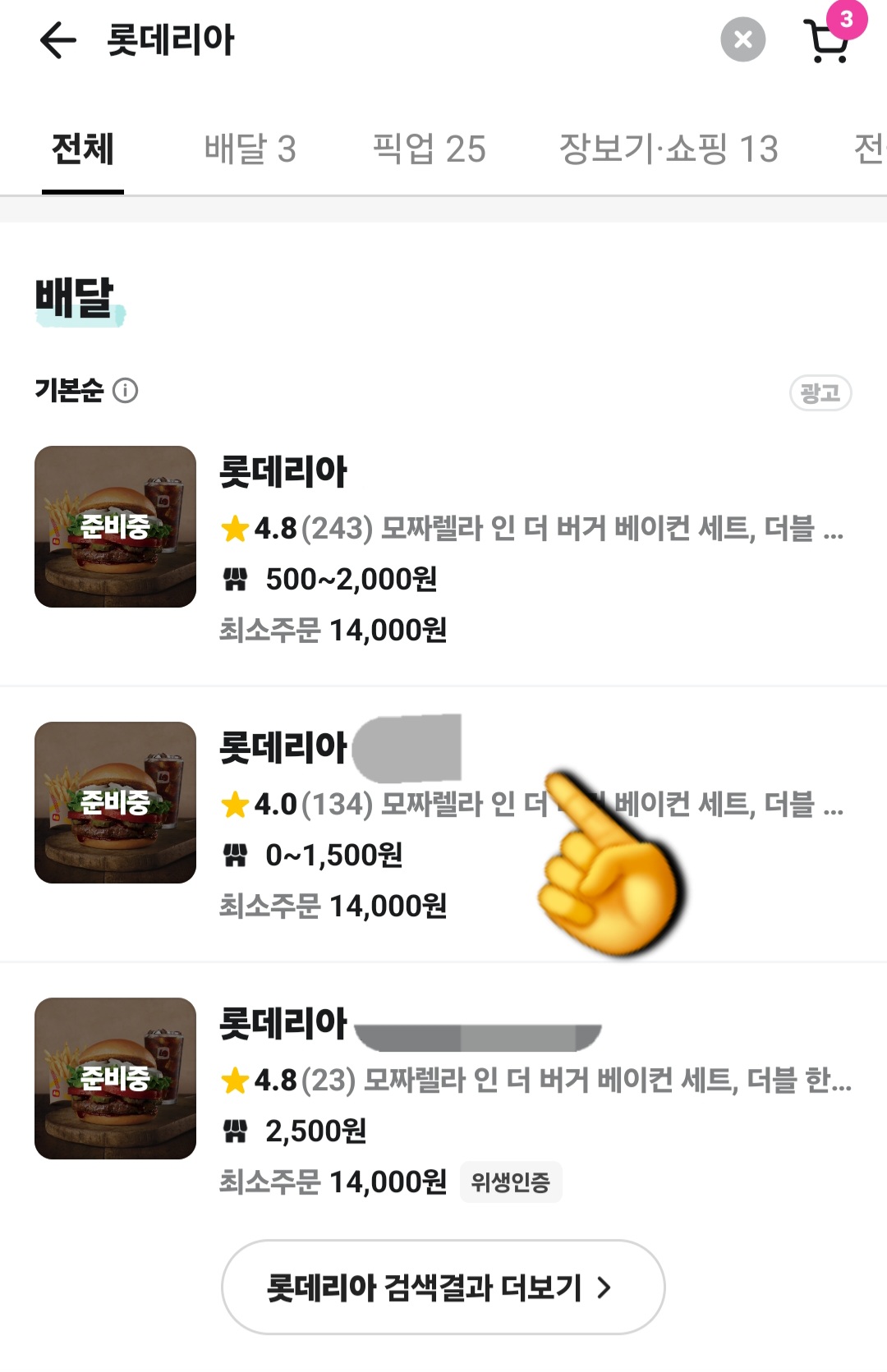
Task: Tap the delivery fee icon on the first listing
Action: (x=237, y=580)
